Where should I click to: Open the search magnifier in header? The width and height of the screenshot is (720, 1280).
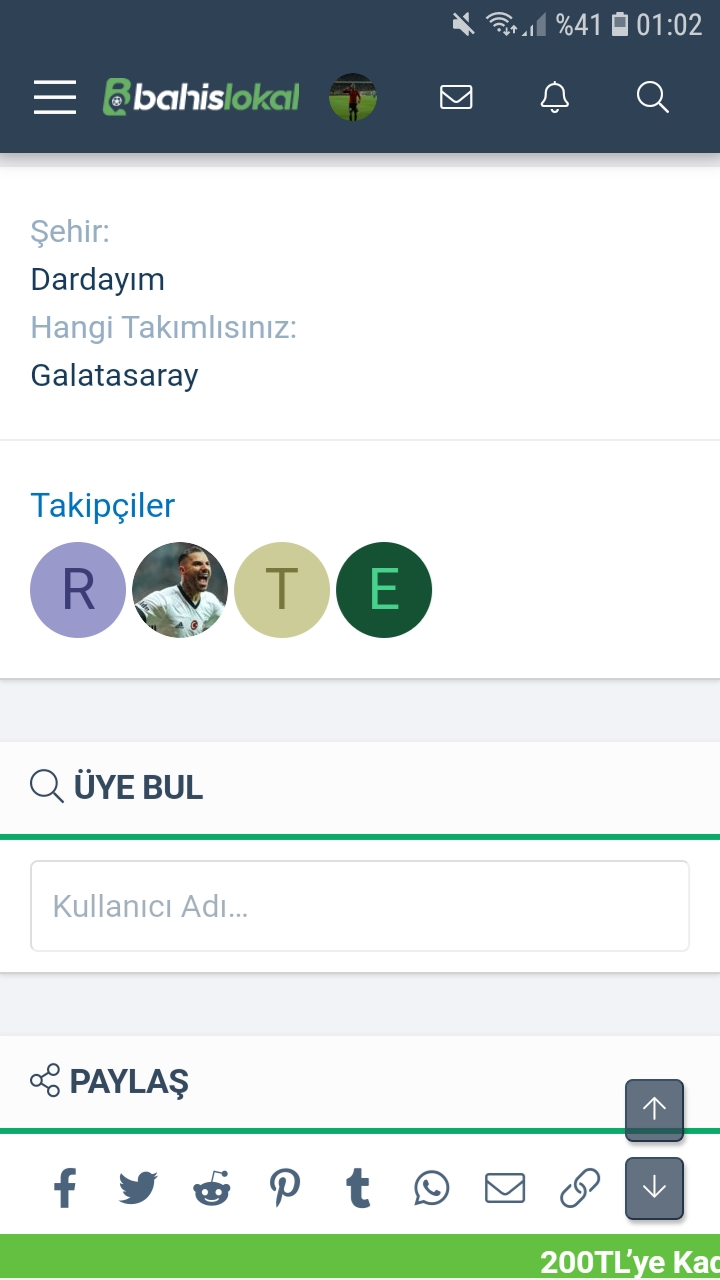[652, 97]
